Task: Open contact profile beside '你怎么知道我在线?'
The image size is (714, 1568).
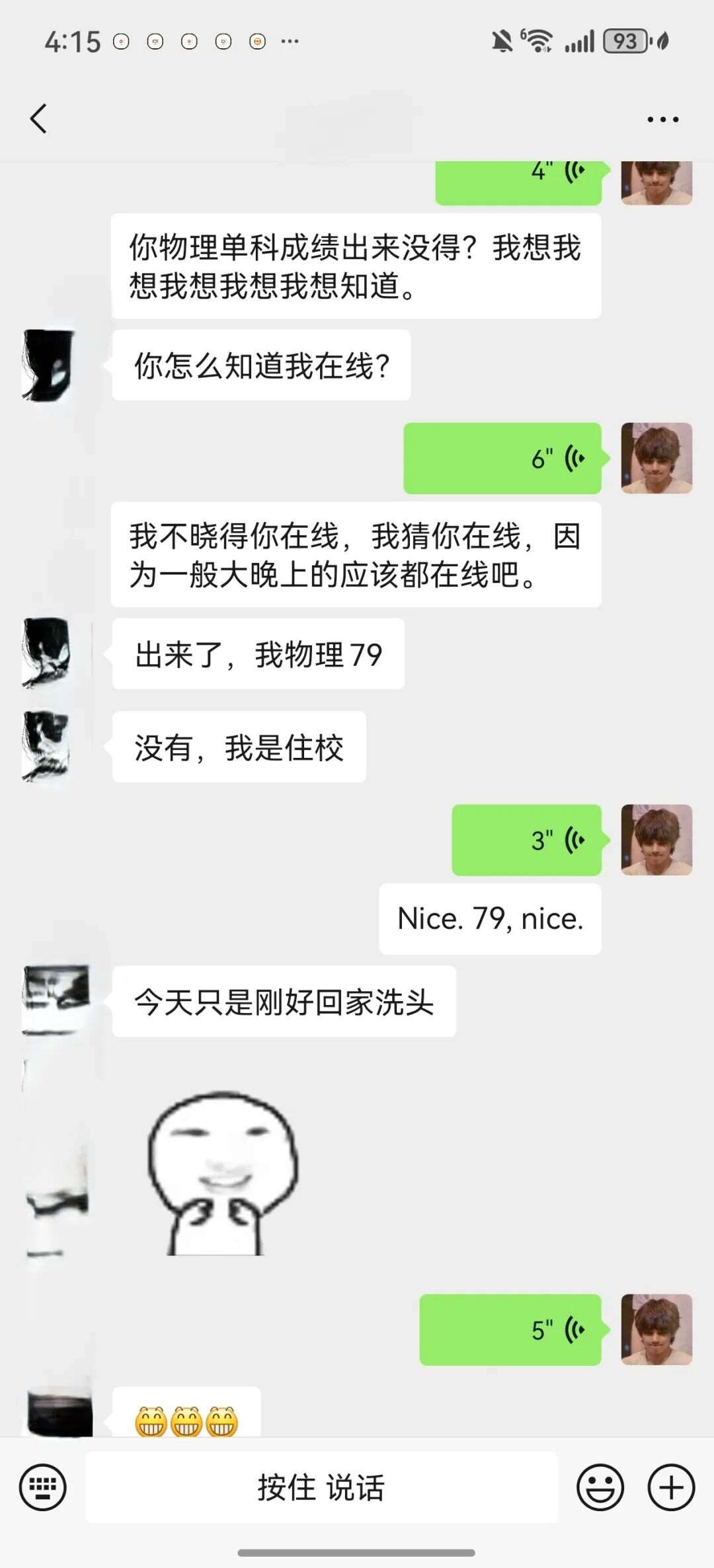Action: pyautogui.click(x=49, y=365)
